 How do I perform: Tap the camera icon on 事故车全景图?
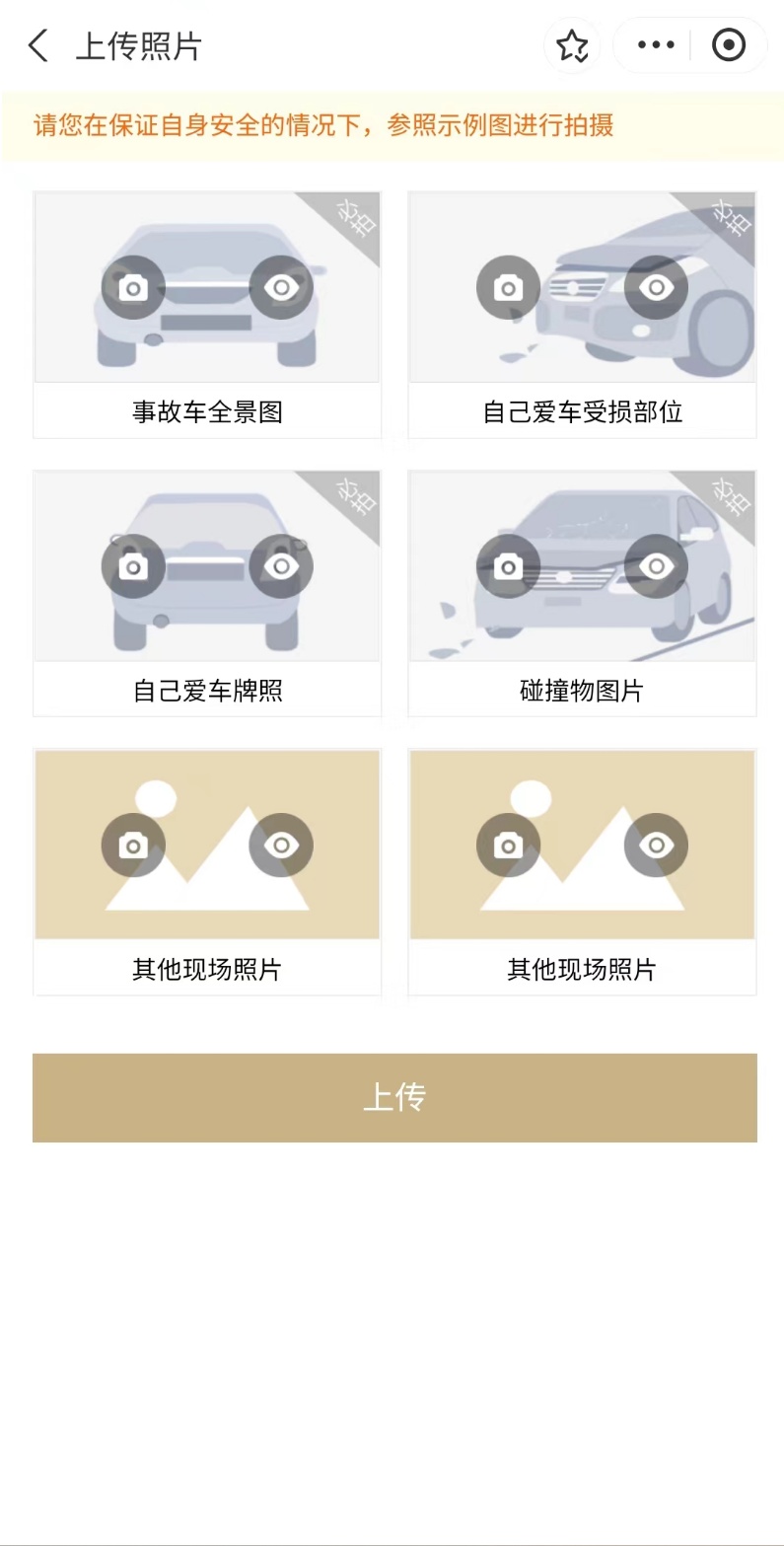tap(133, 287)
